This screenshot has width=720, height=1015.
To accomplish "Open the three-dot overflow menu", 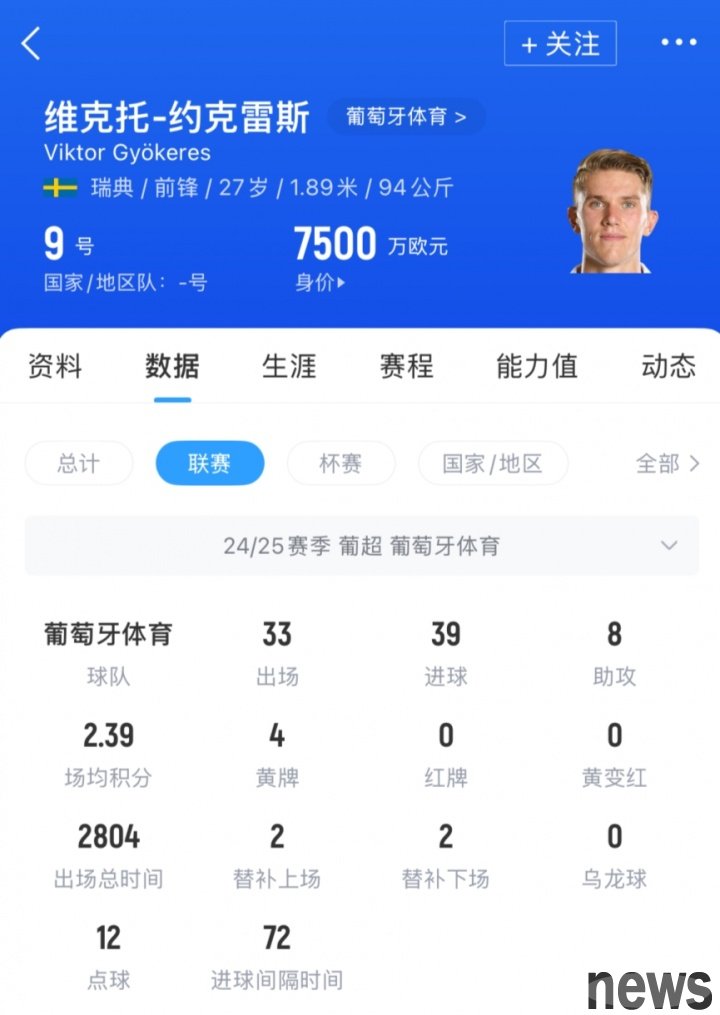I will click(679, 43).
